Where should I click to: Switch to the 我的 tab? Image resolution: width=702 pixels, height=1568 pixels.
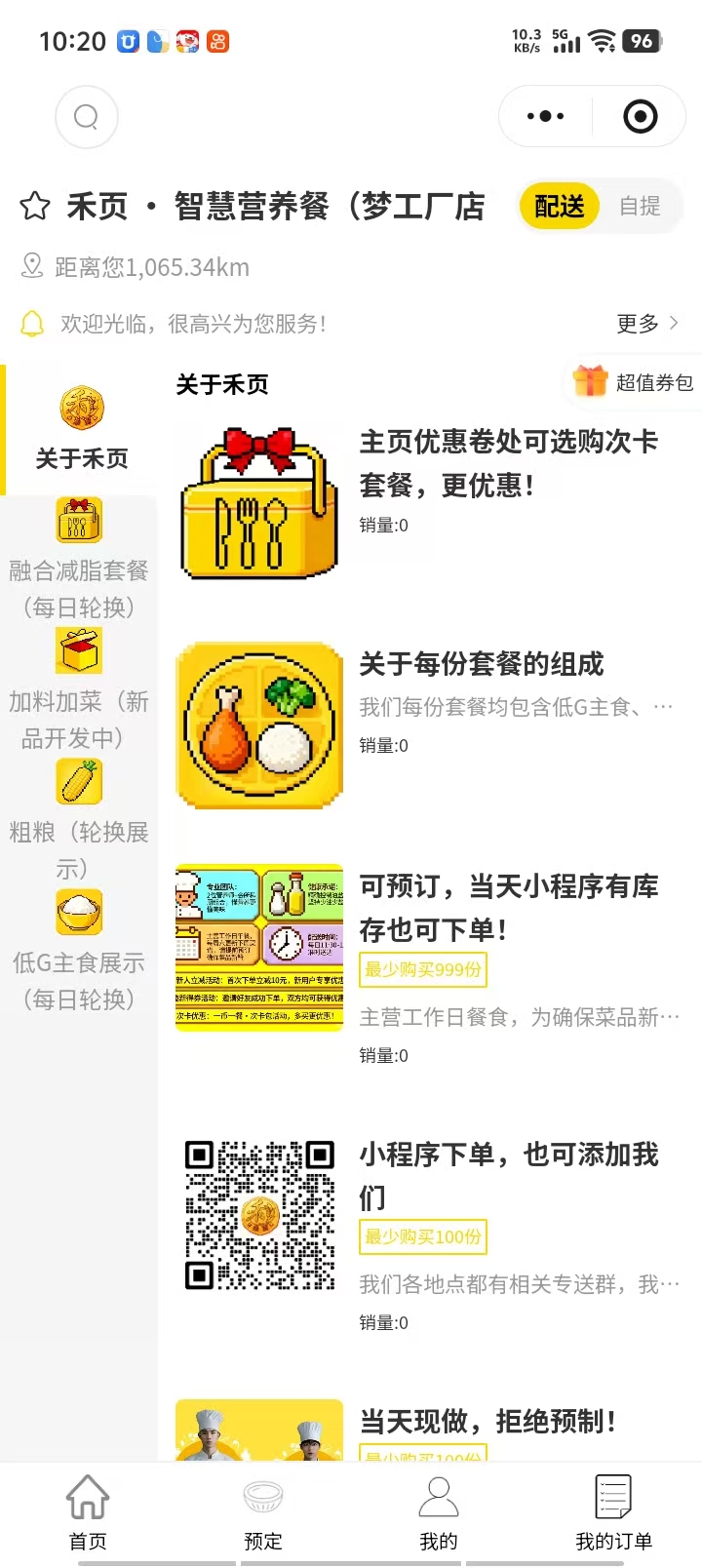coord(439,1513)
